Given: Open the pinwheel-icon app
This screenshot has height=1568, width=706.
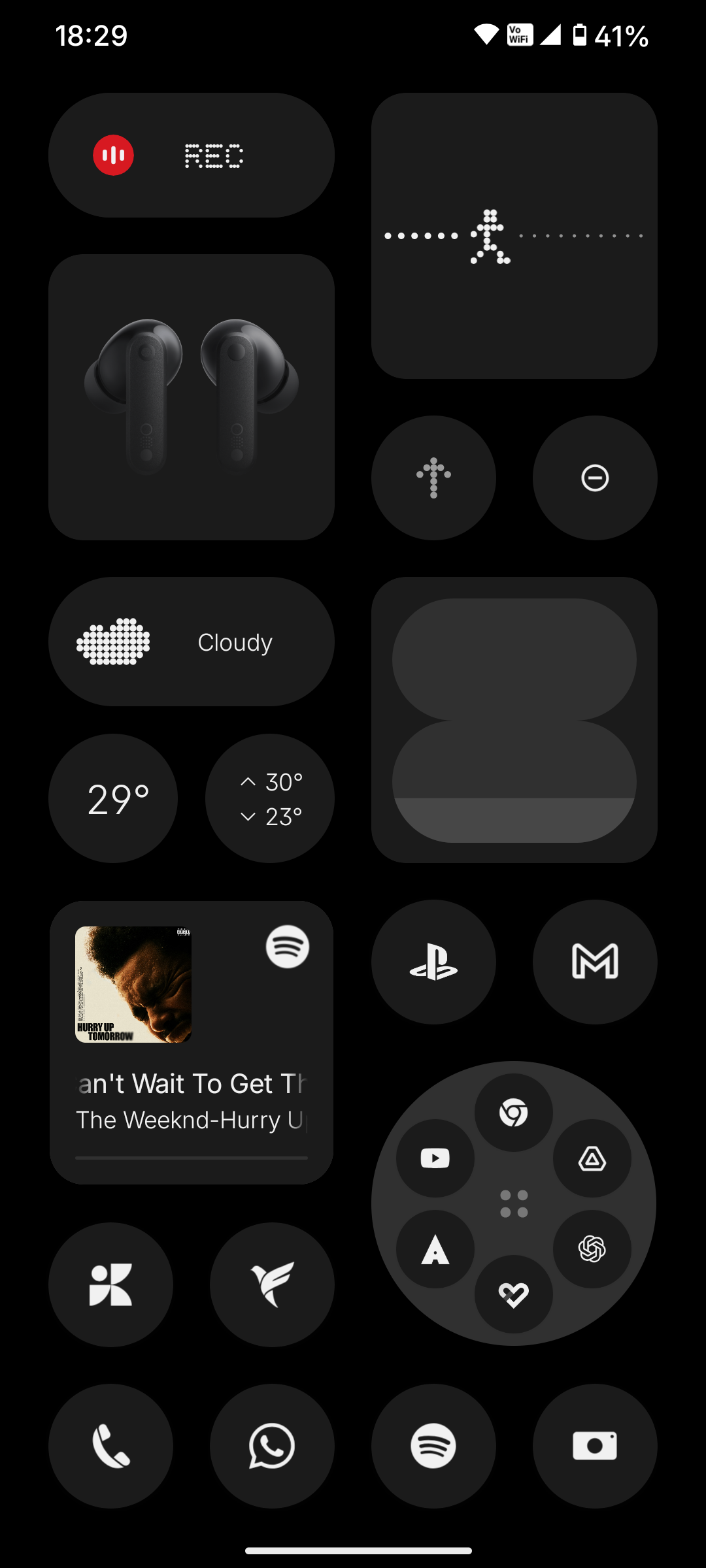Looking at the screenshot, I should (110, 1284).
